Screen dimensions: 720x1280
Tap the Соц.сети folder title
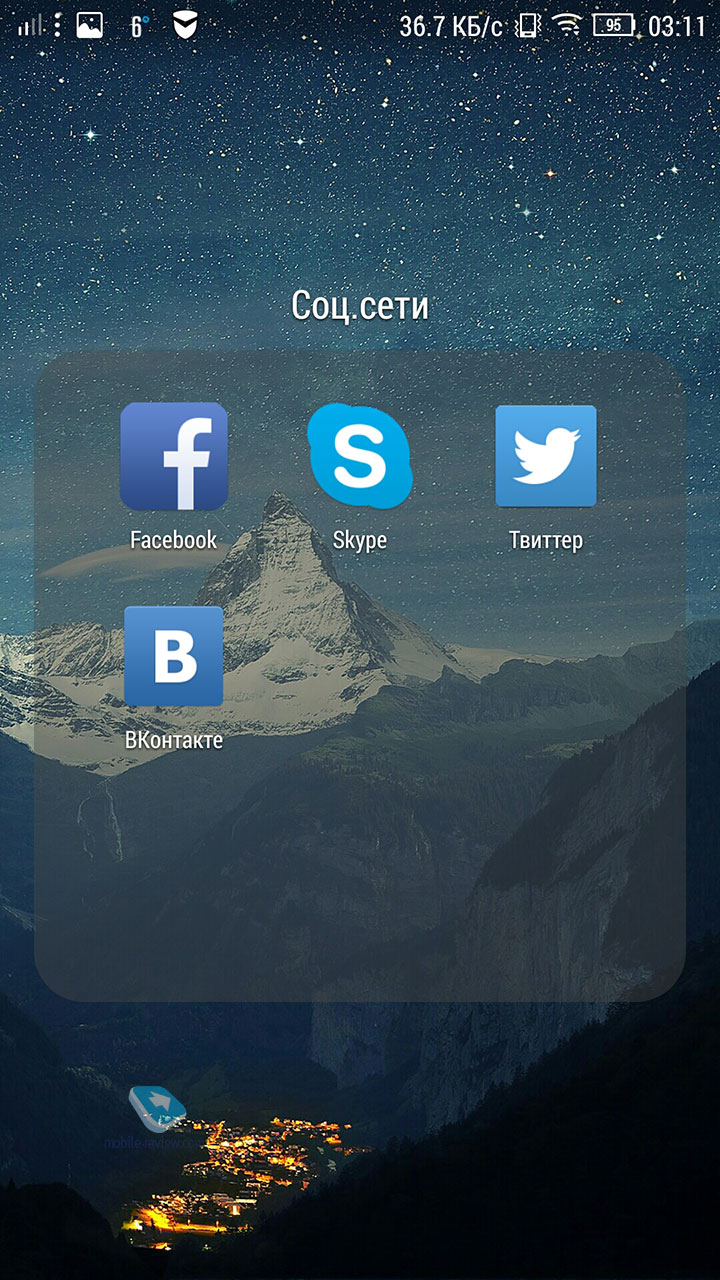360,305
